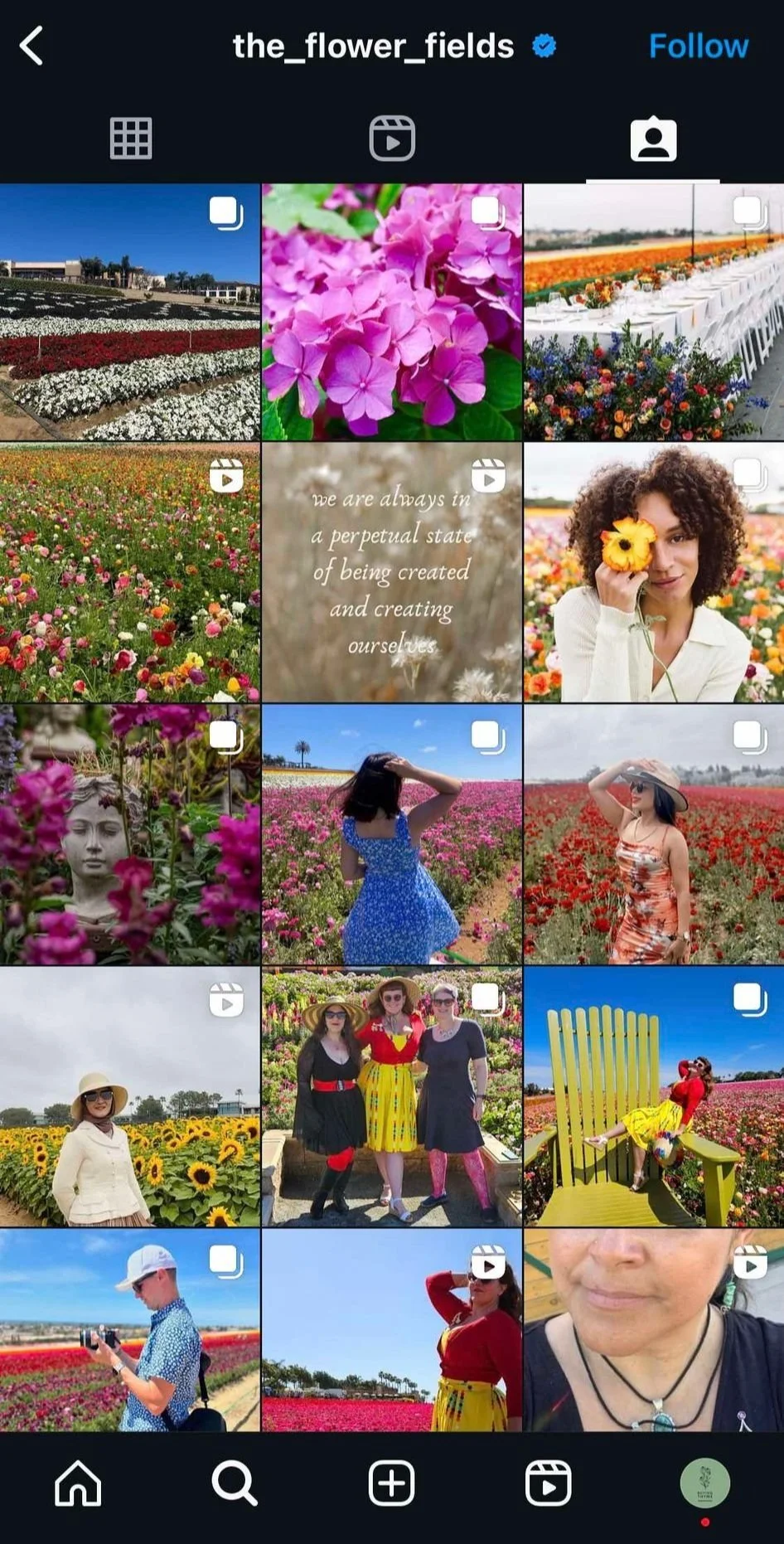Open the man with camera post
This screenshot has width=784, height=1544.
(x=129, y=1330)
